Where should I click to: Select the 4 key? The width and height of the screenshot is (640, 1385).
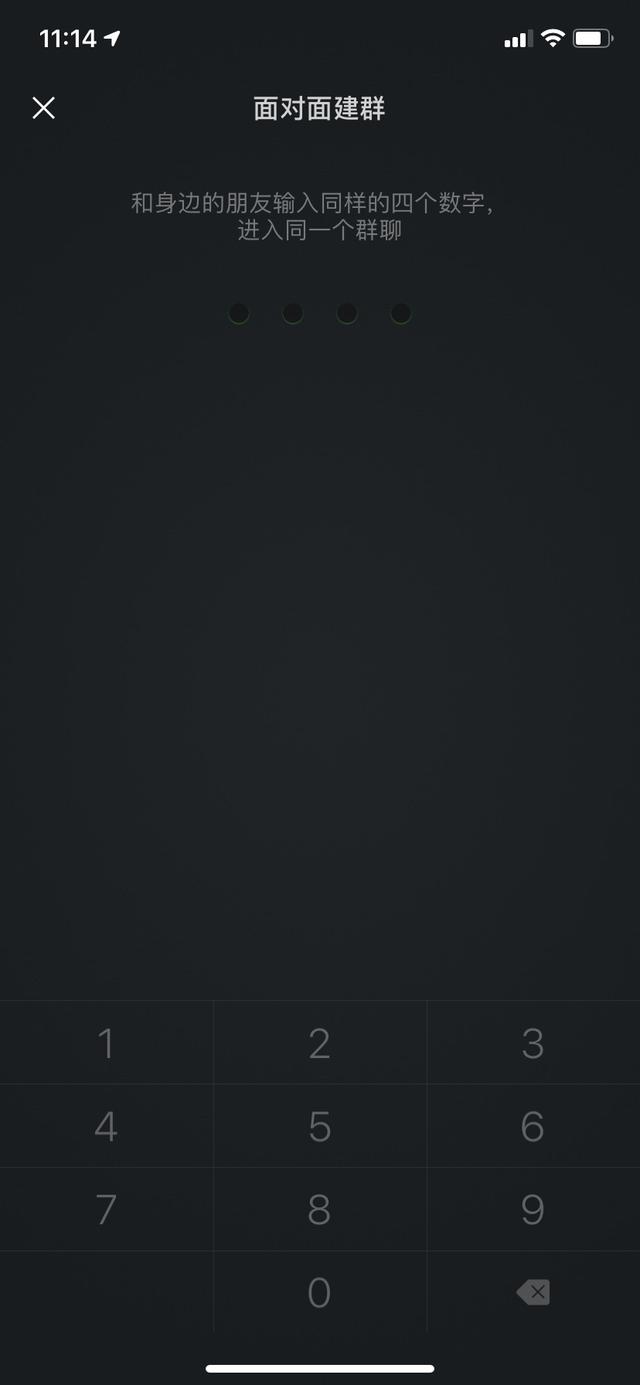[x=106, y=1127]
